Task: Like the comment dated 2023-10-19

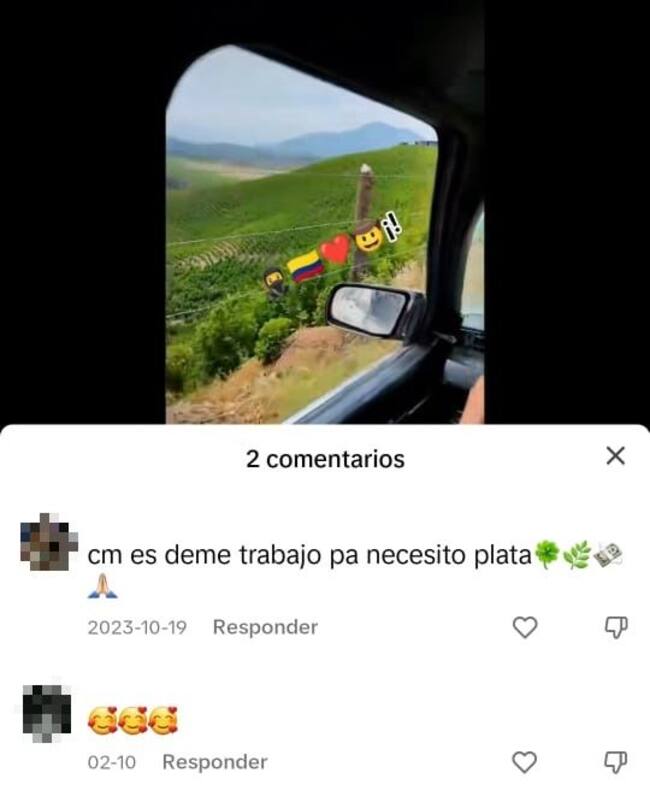Action: tap(524, 627)
